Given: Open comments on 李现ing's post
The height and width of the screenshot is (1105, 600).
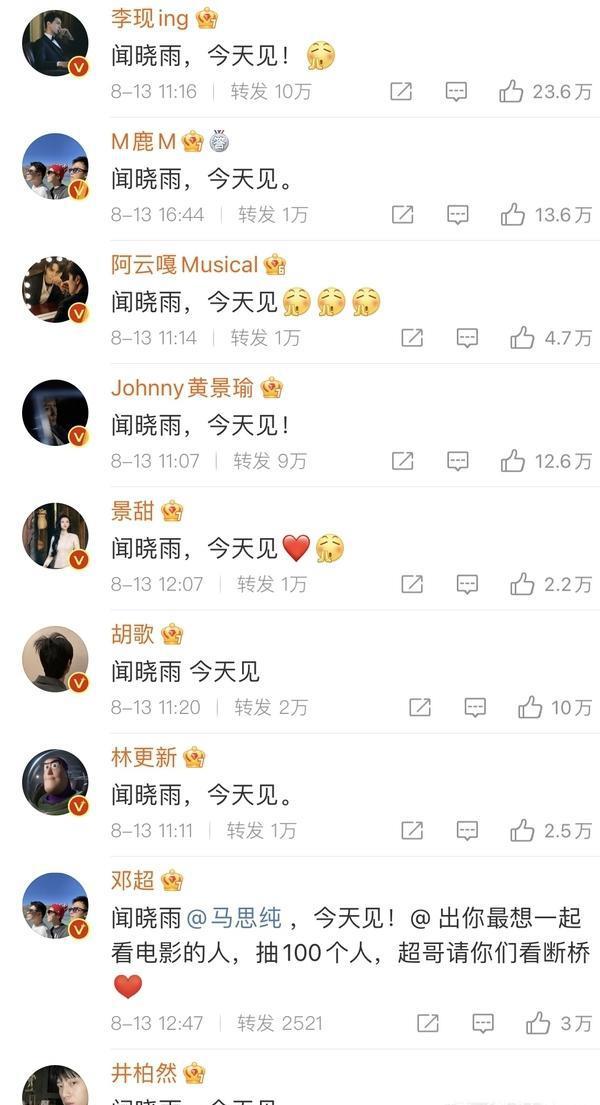Looking at the screenshot, I should pos(456,92).
